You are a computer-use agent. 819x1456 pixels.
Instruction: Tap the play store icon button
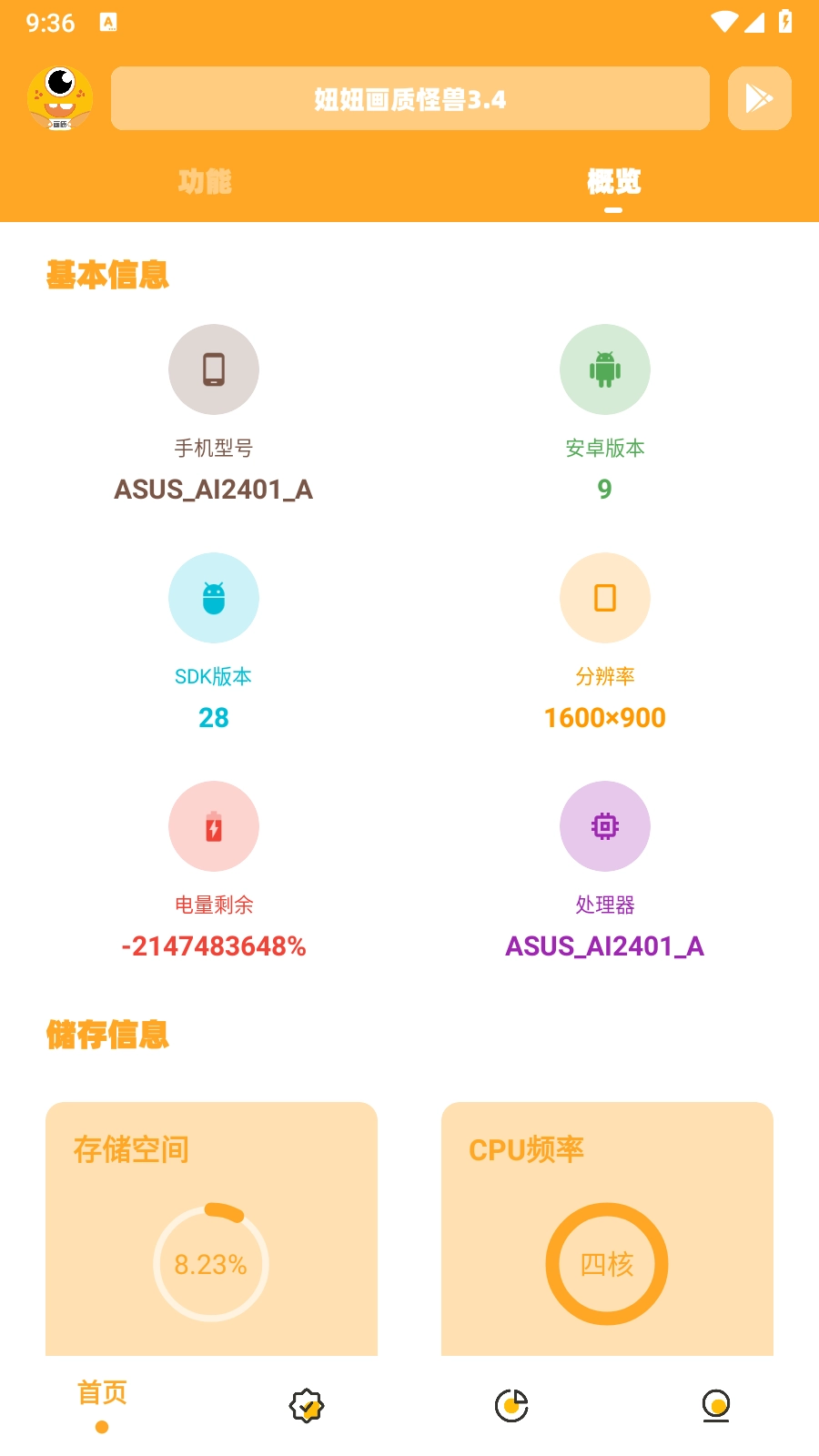[x=759, y=98]
